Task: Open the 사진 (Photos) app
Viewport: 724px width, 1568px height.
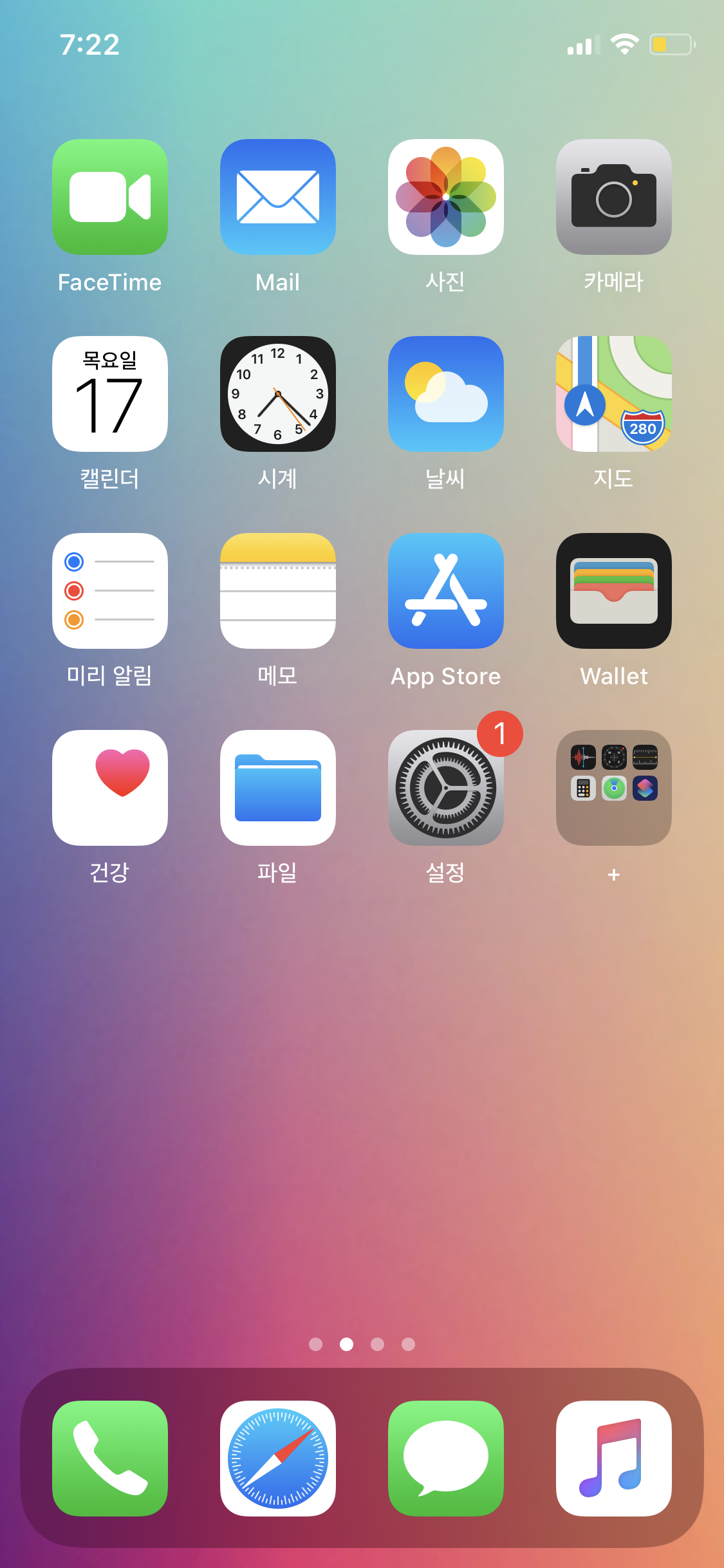Action: pos(446,197)
